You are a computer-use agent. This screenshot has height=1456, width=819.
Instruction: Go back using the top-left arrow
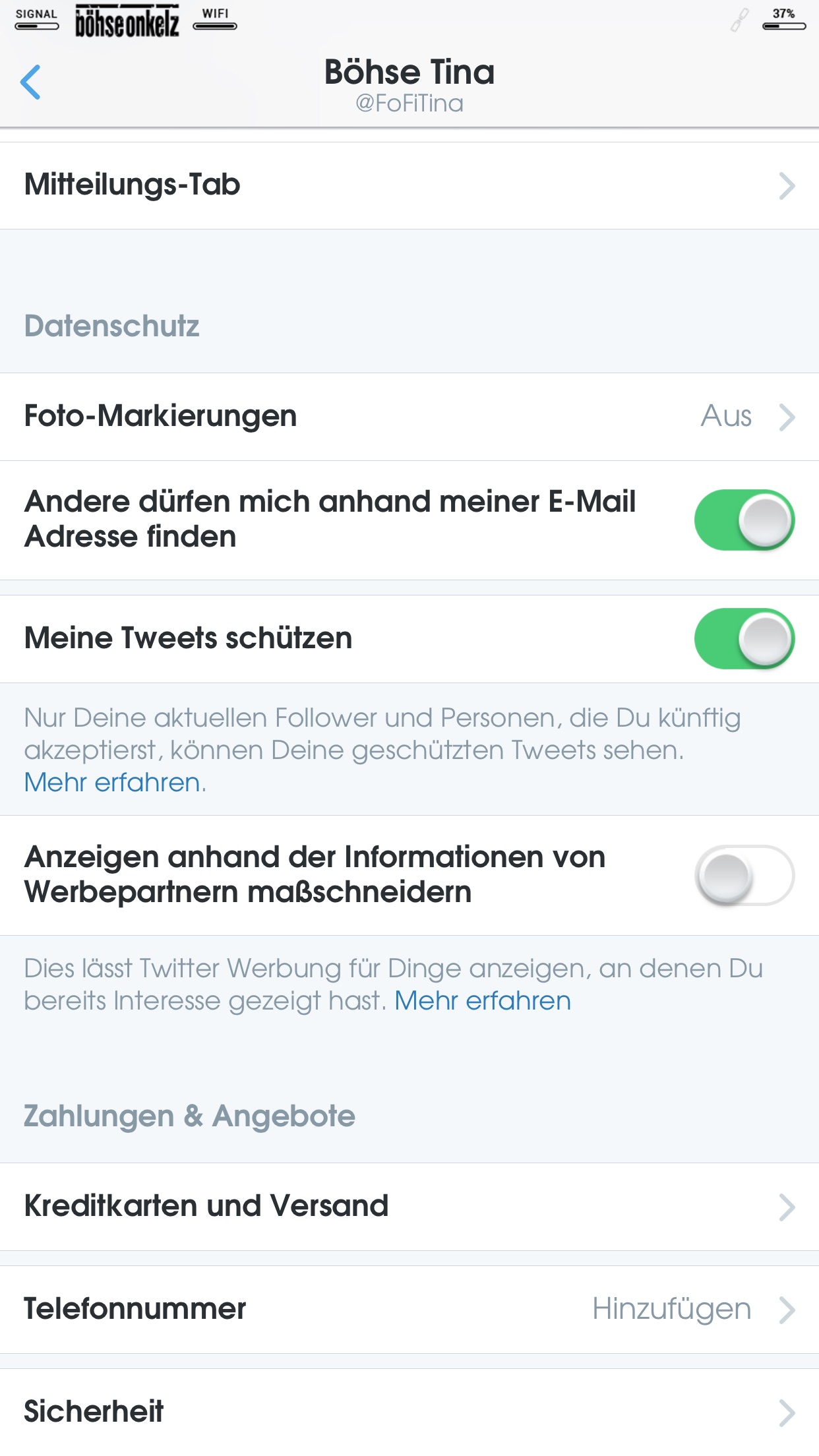point(31,82)
